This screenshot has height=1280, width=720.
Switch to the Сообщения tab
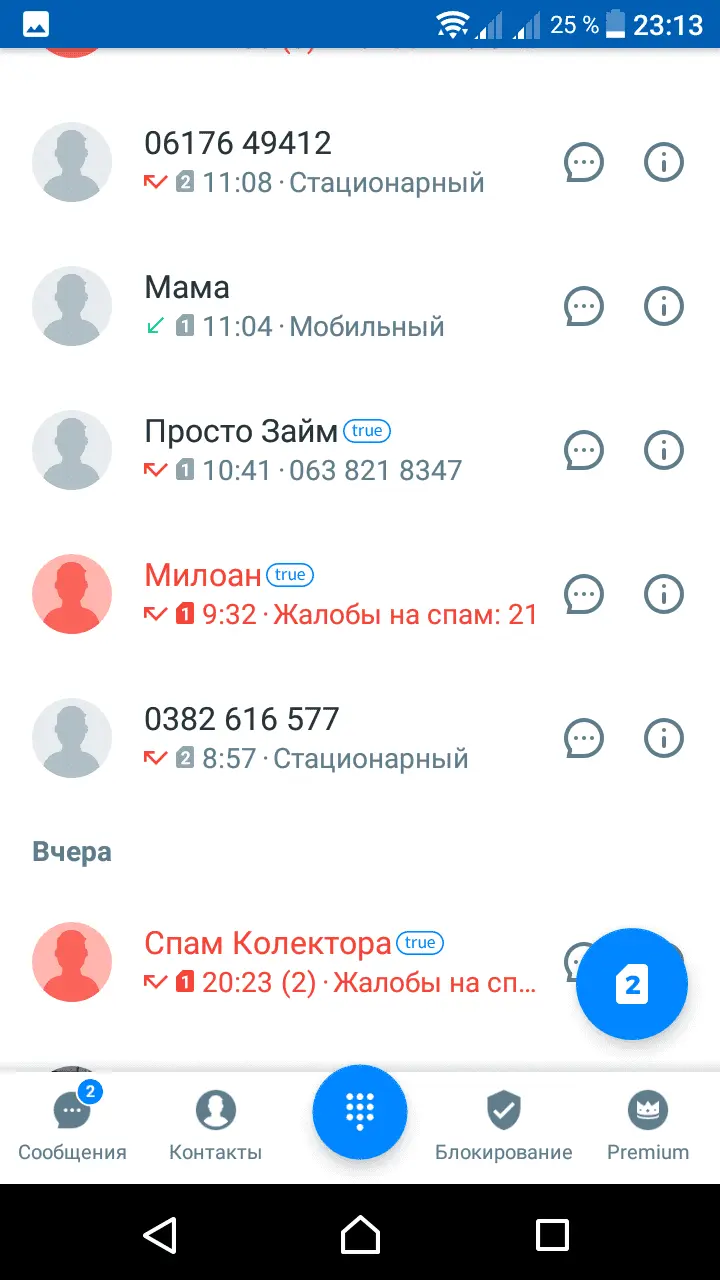point(72,1125)
